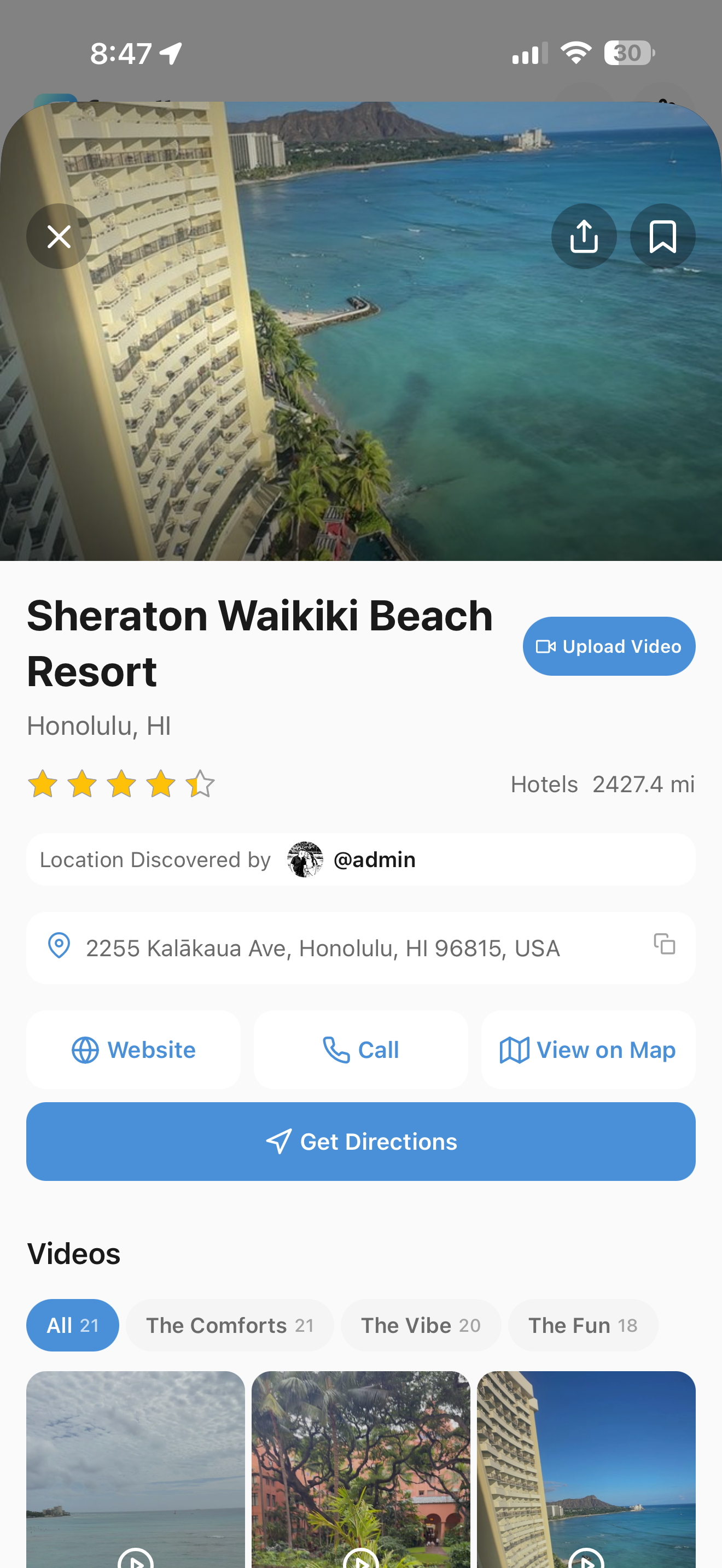Viewport: 722px width, 1568px height.
Task: Share the resort page
Action: point(584,236)
